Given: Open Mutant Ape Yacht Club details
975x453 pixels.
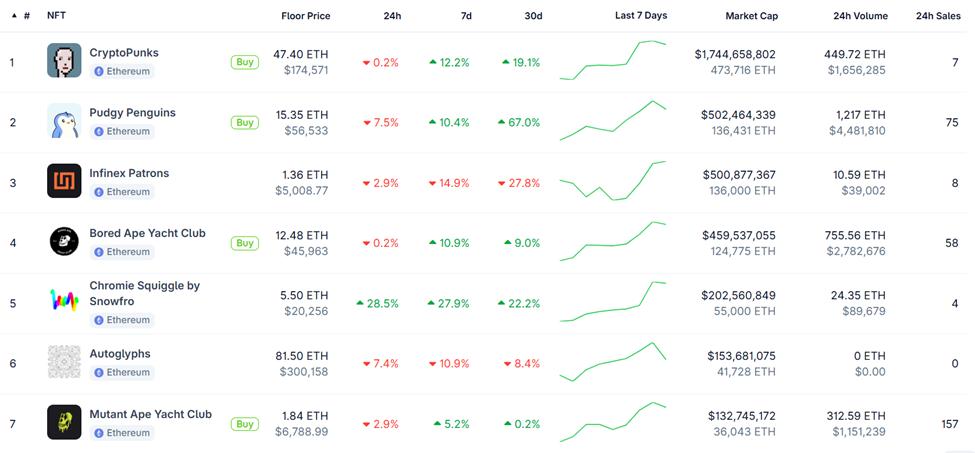Looking at the screenshot, I should (150, 414).
